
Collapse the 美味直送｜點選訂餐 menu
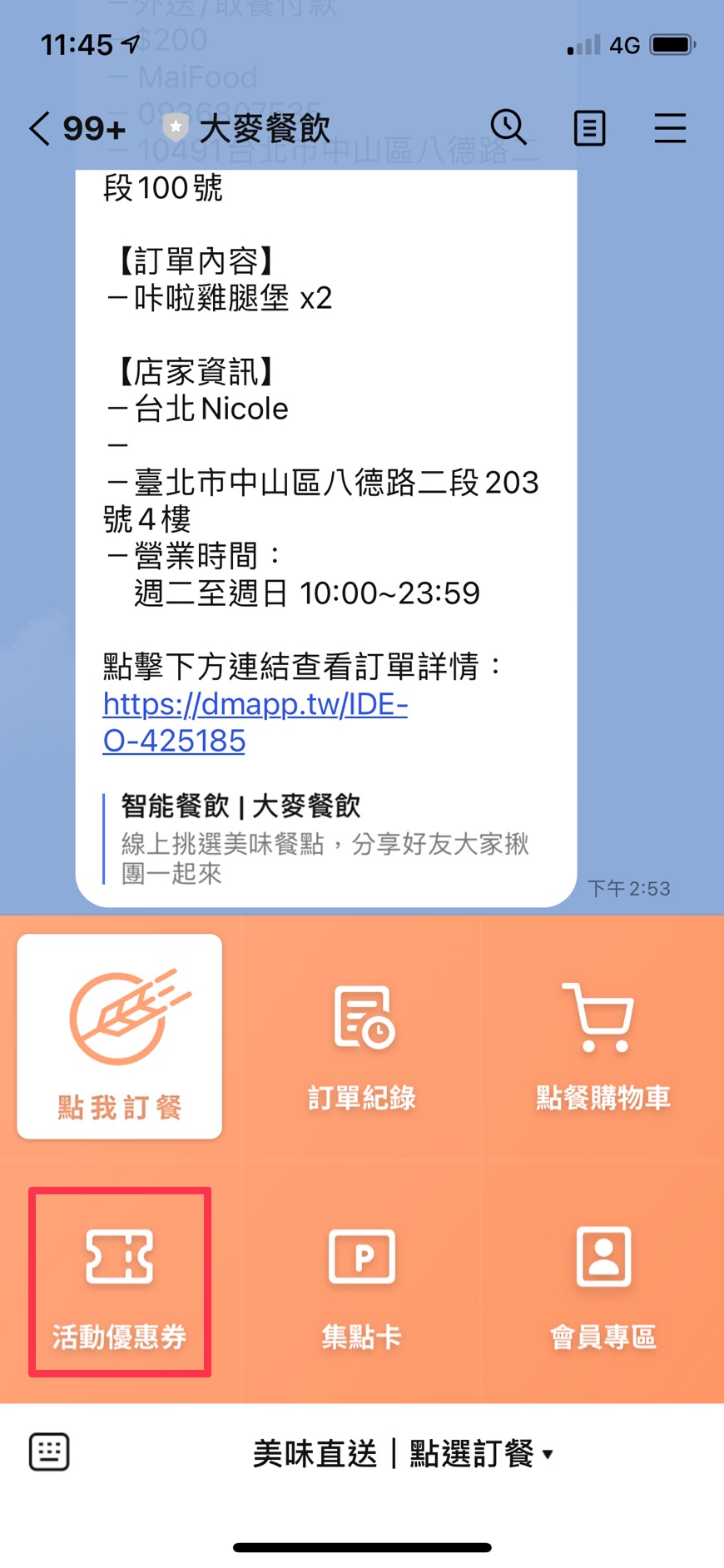[x=403, y=1454]
